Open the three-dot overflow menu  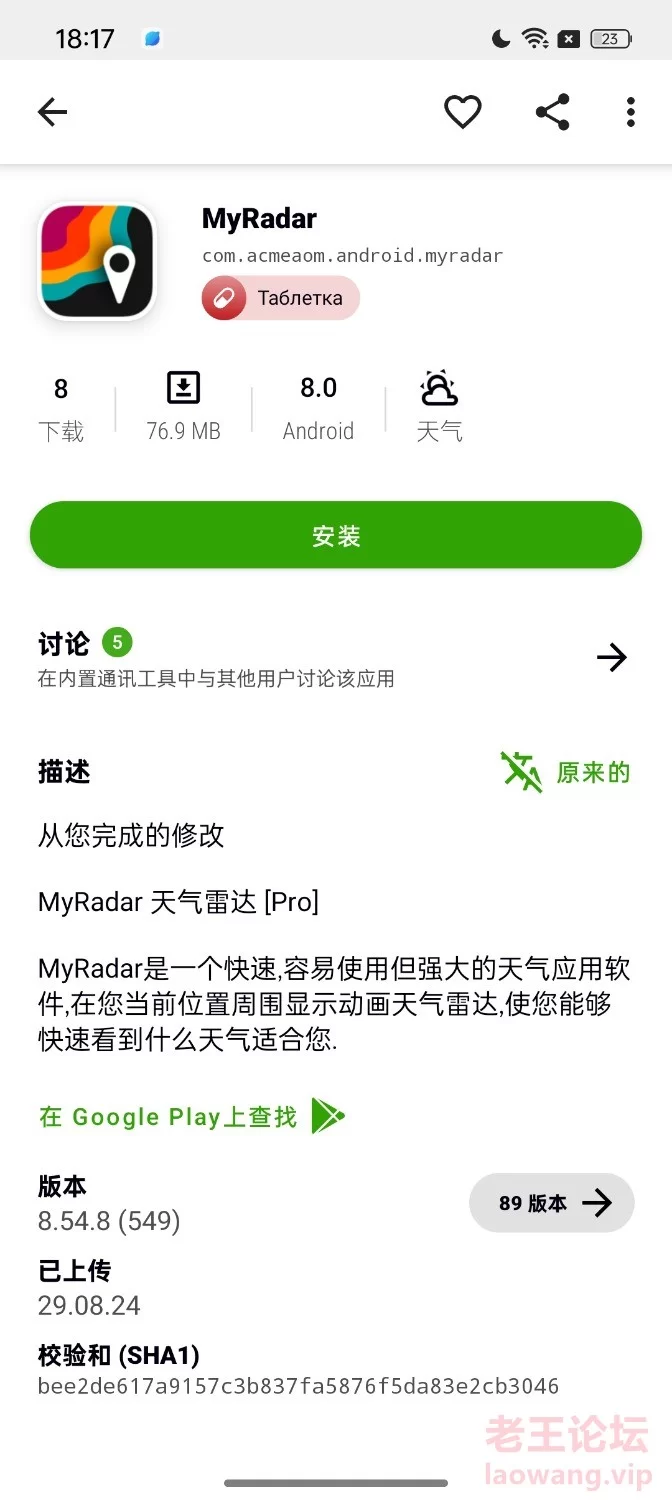(x=630, y=112)
